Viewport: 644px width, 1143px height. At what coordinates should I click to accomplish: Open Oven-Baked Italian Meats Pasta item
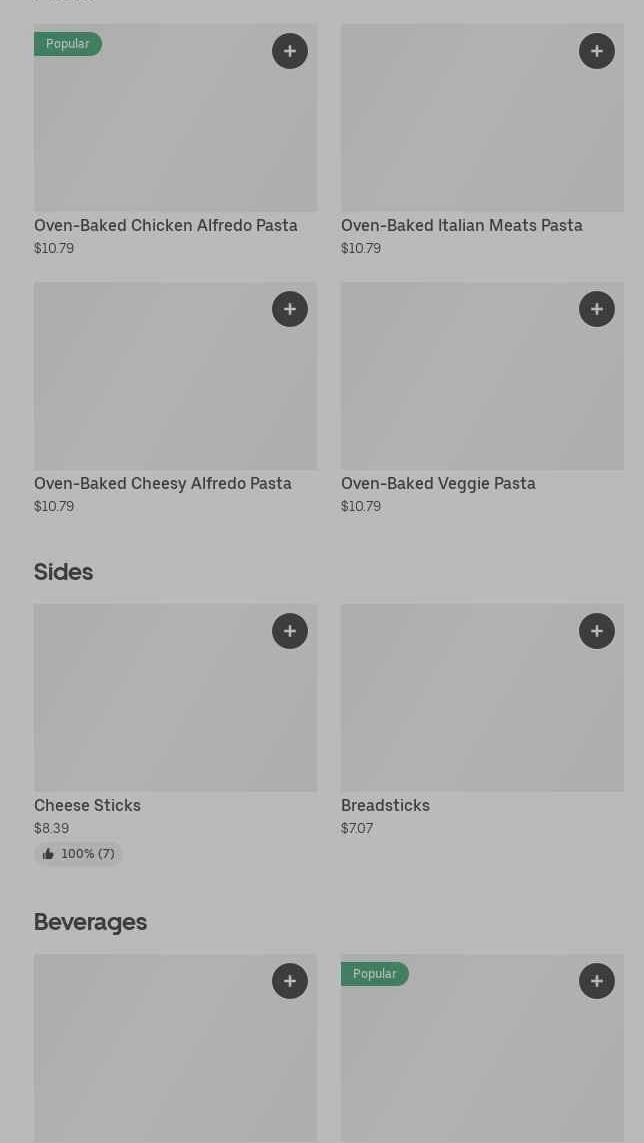462,225
